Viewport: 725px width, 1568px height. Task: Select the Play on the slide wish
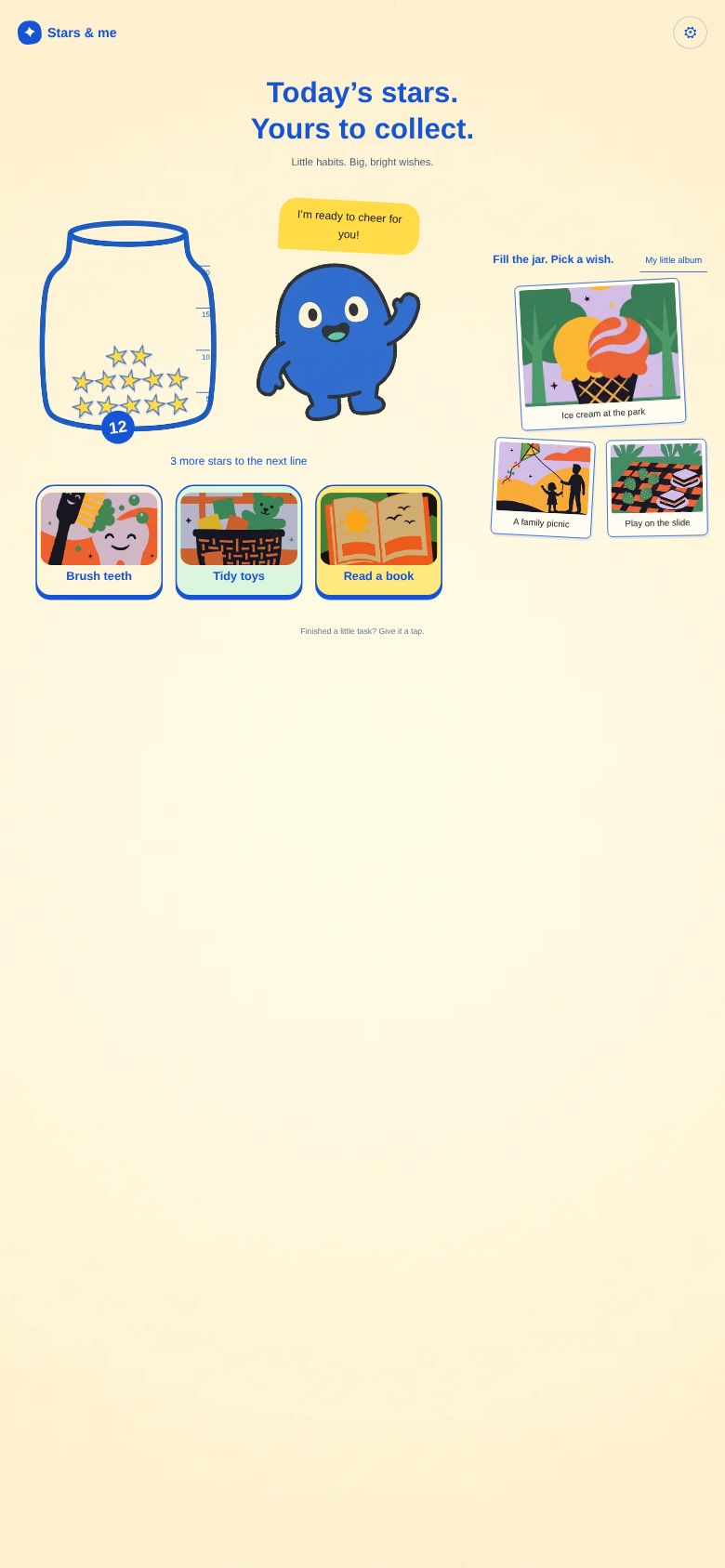tap(657, 488)
